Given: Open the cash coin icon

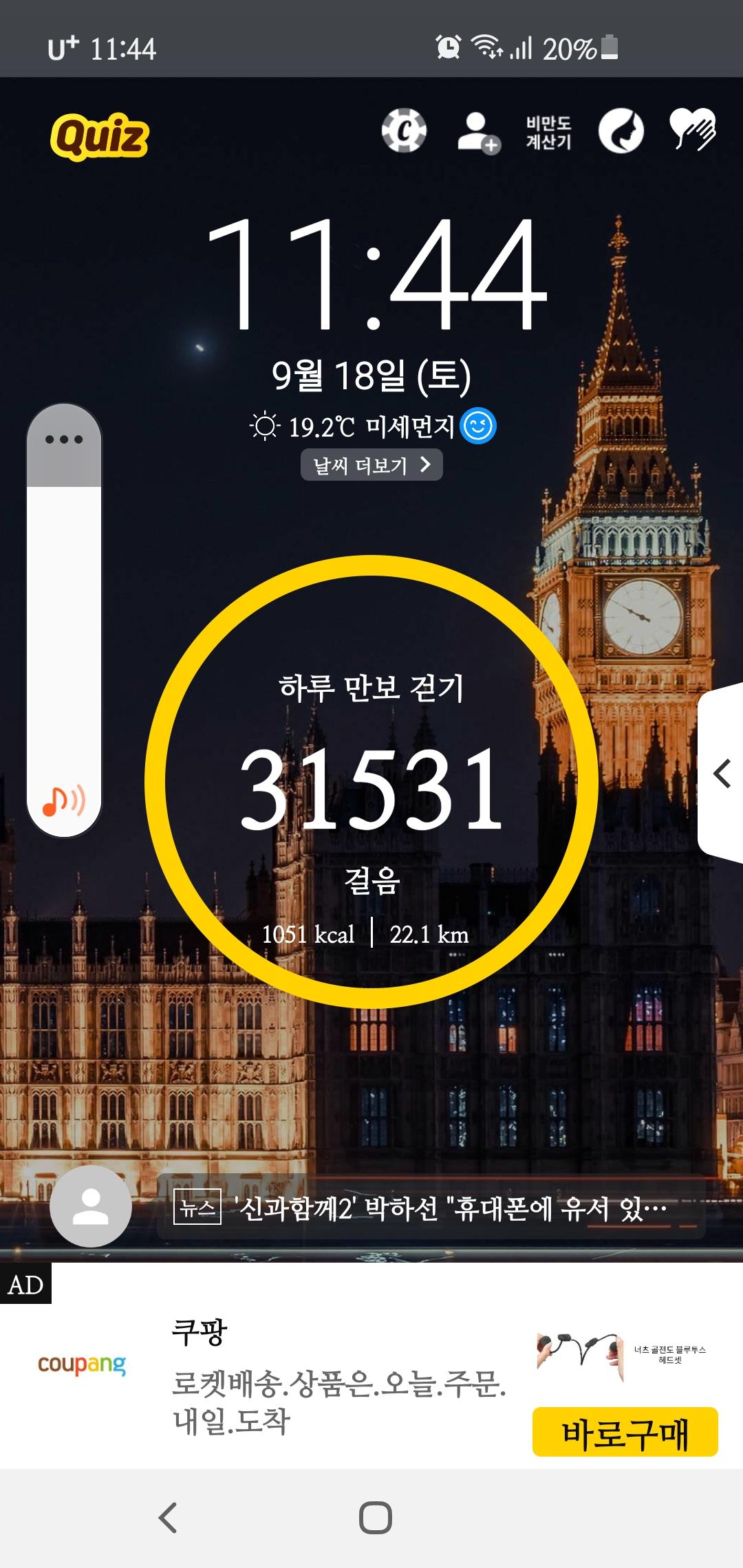Looking at the screenshot, I should click(404, 131).
